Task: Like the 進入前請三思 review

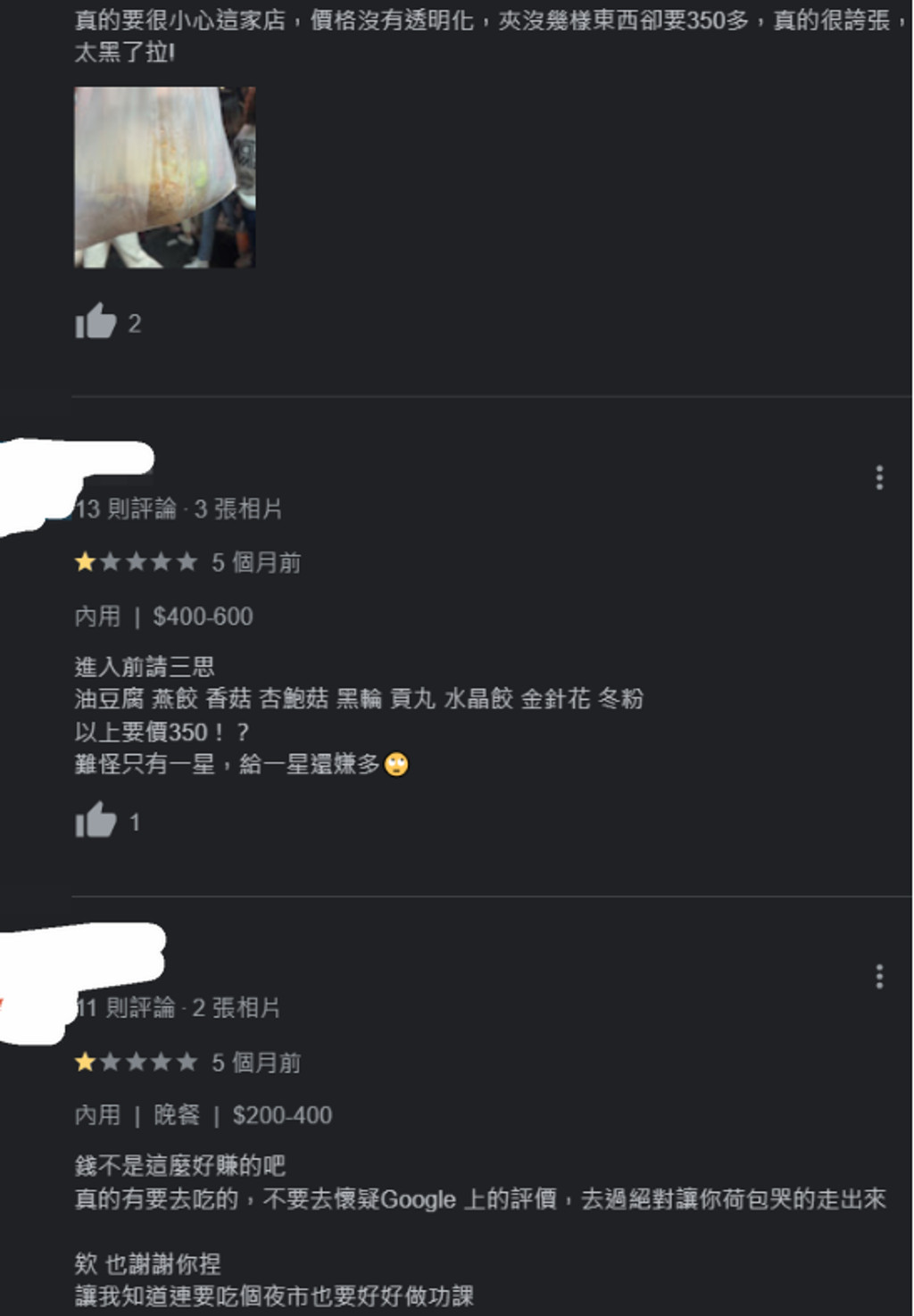Action: point(96,821)
